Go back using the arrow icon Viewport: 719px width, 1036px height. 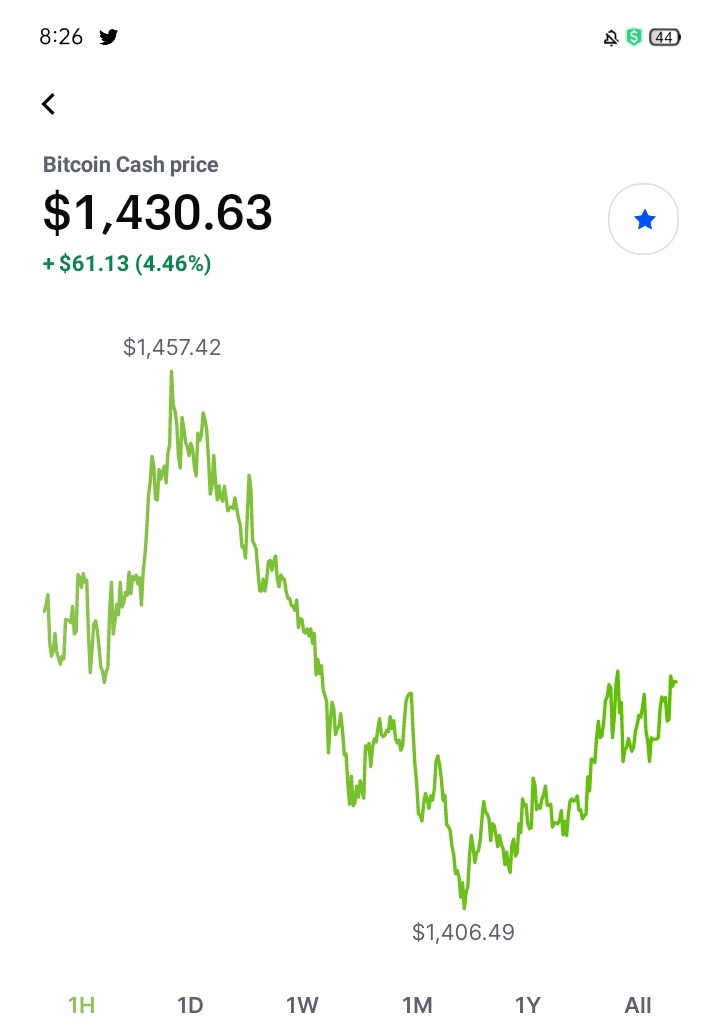coord(48,104)
